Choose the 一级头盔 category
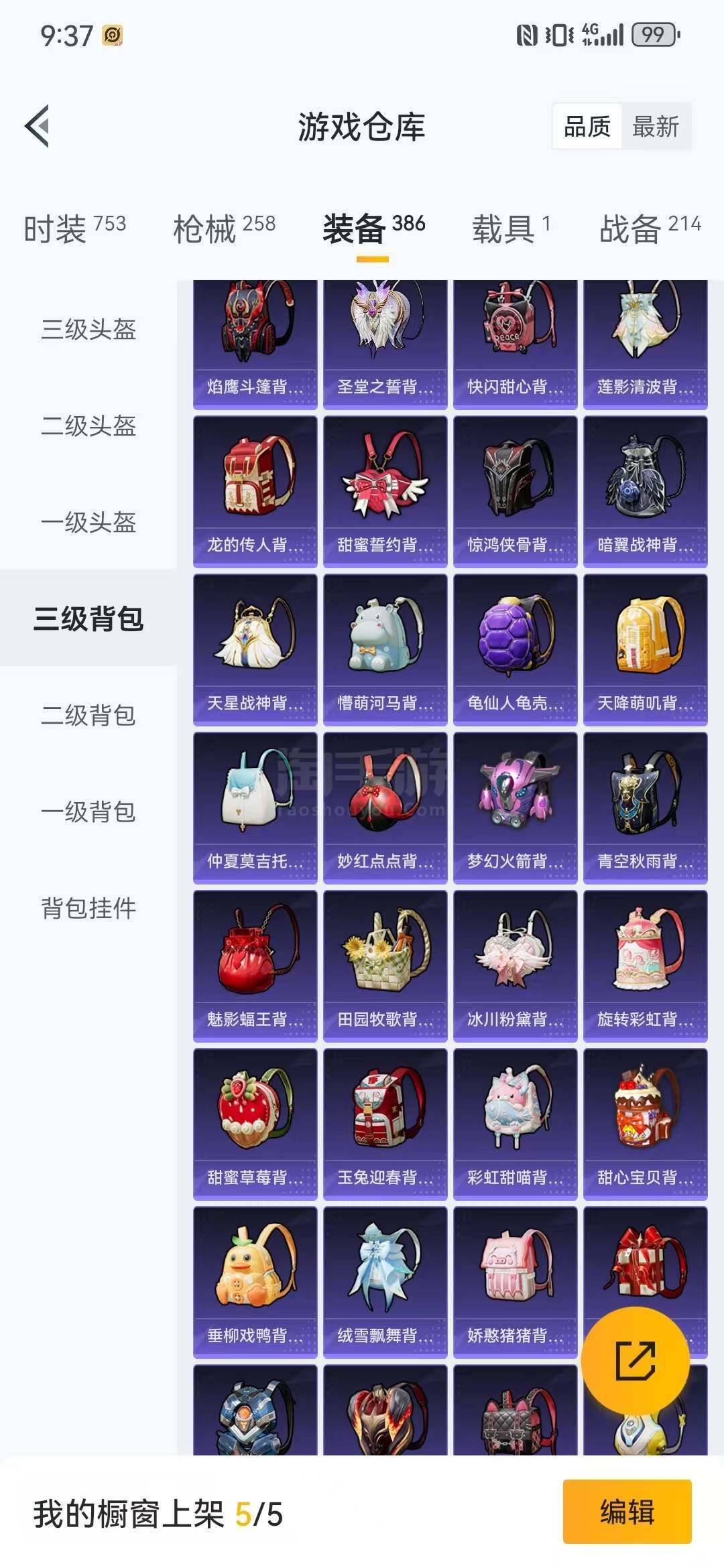 click(x=88, y=523)
